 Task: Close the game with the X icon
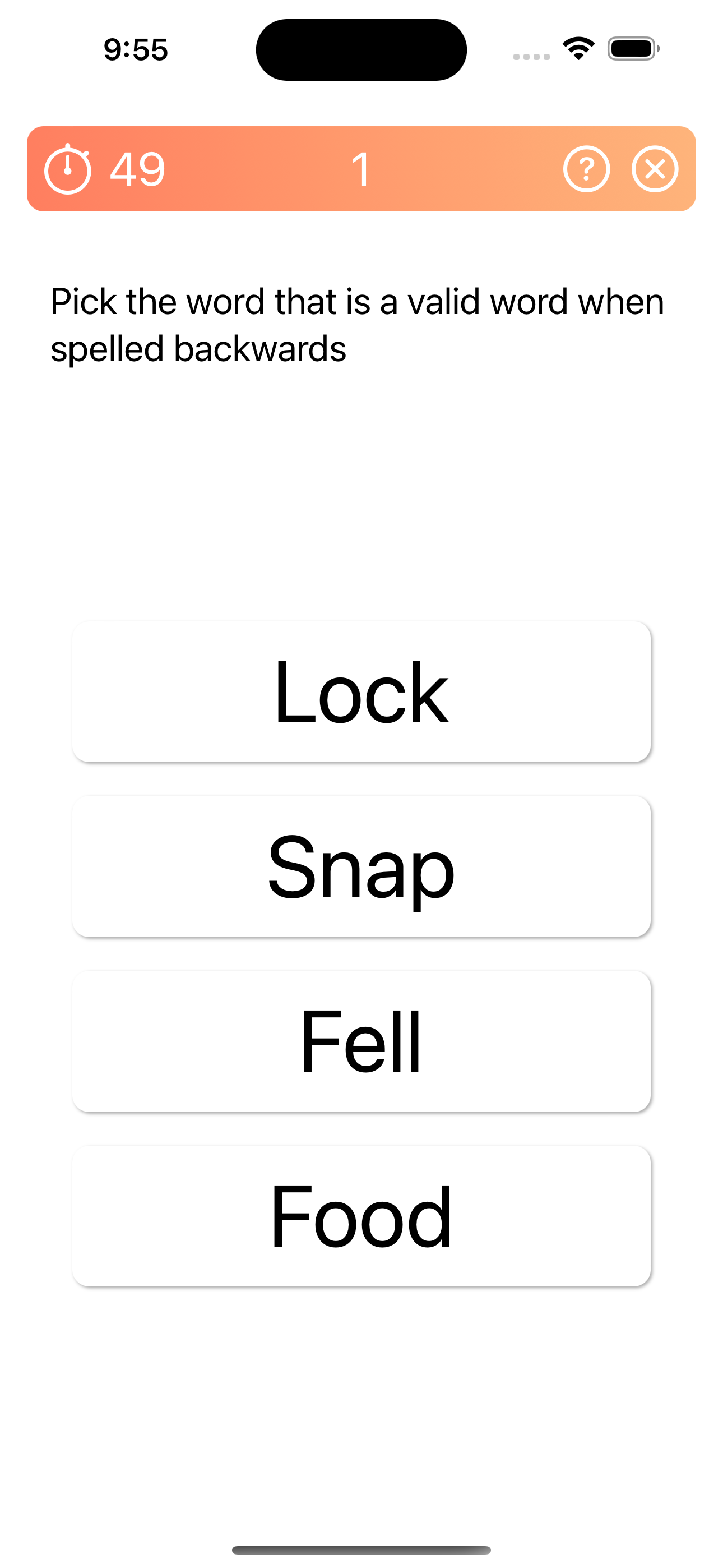[654, 169]
